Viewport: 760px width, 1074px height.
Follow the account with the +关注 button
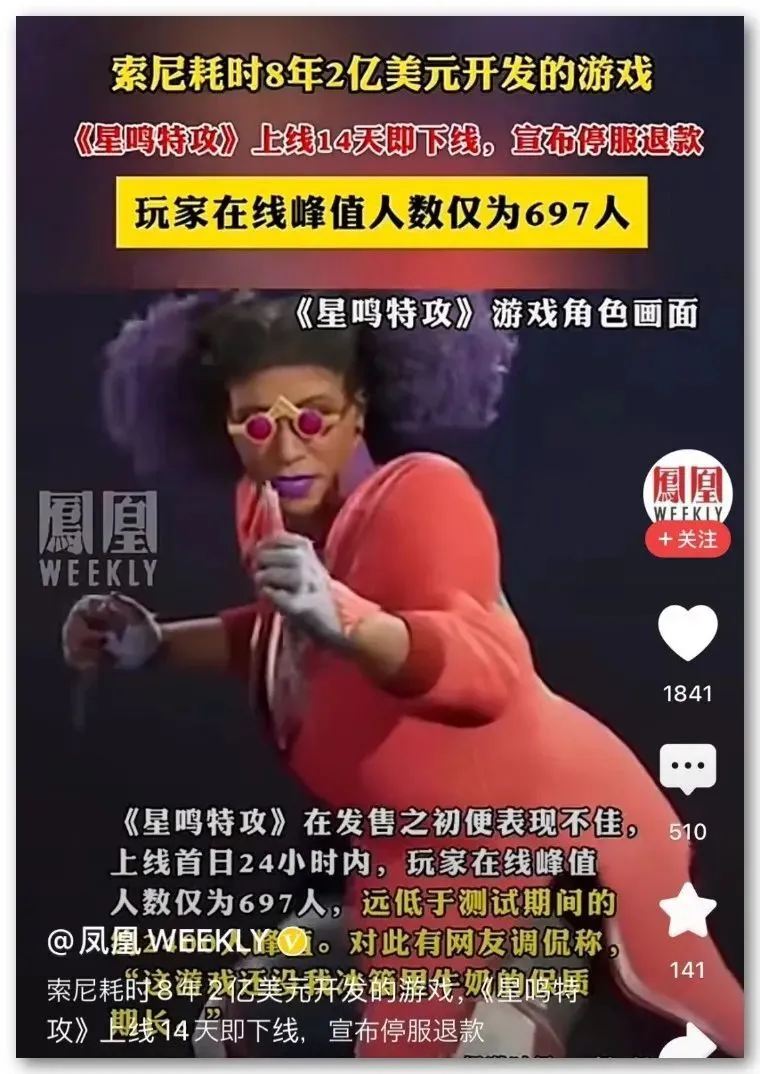tap(687, 540)
